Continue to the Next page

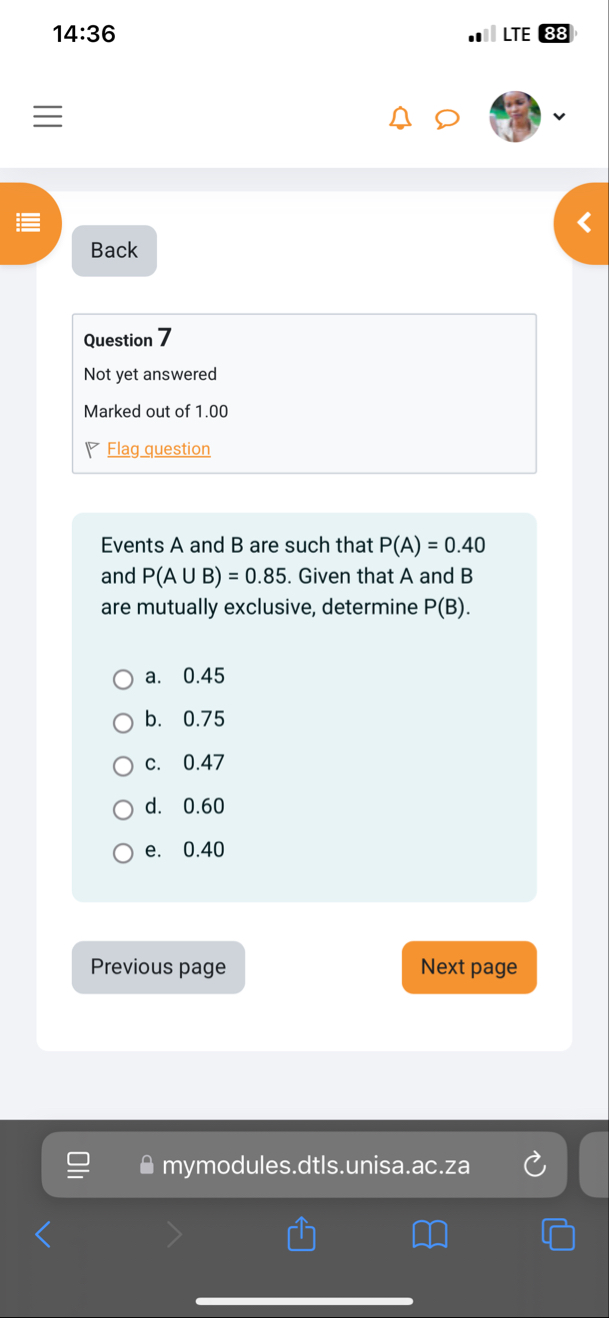(469, 967)
